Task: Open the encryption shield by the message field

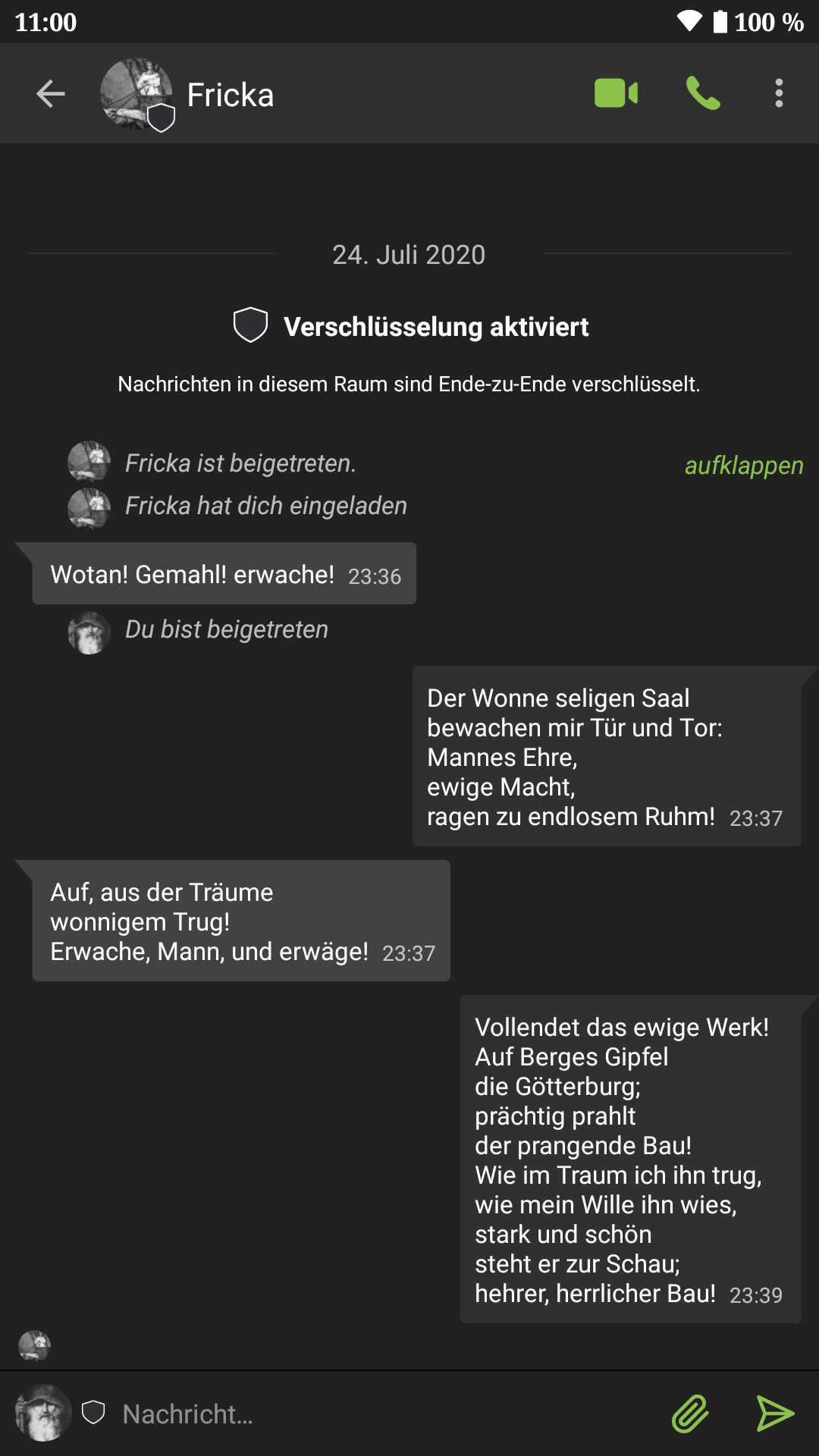Action: pos(93,1412)
